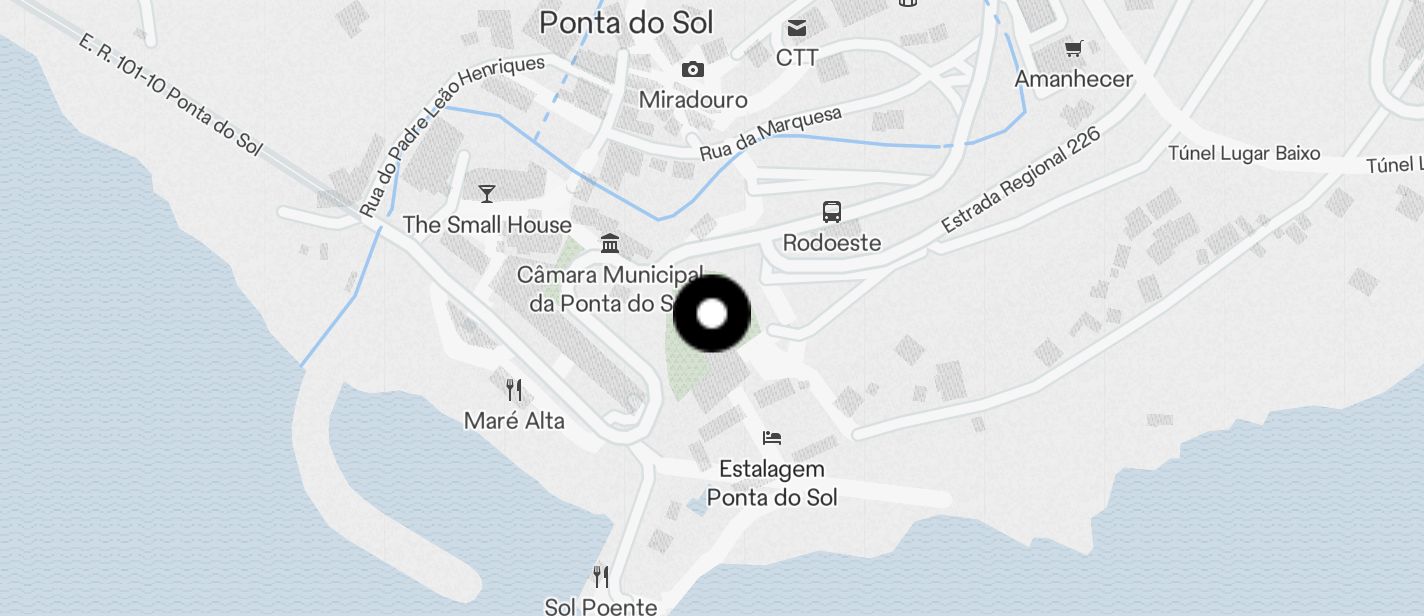Select The Small House bar marker
Viewport: 1424px width, 616px height.
(487, 194)
